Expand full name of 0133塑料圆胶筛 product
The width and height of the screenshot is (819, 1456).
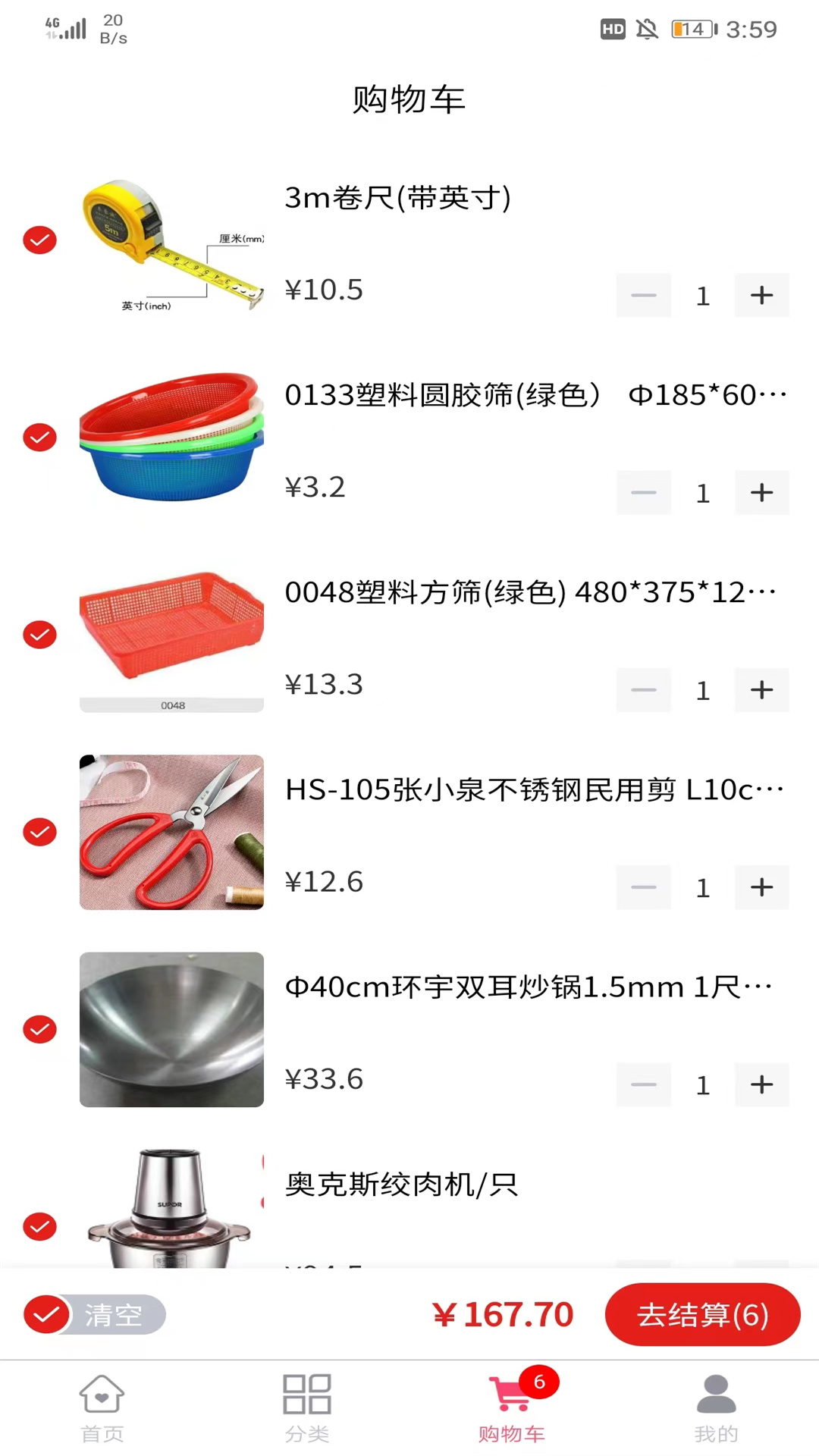pyautogui.click(x=531, y=394)
